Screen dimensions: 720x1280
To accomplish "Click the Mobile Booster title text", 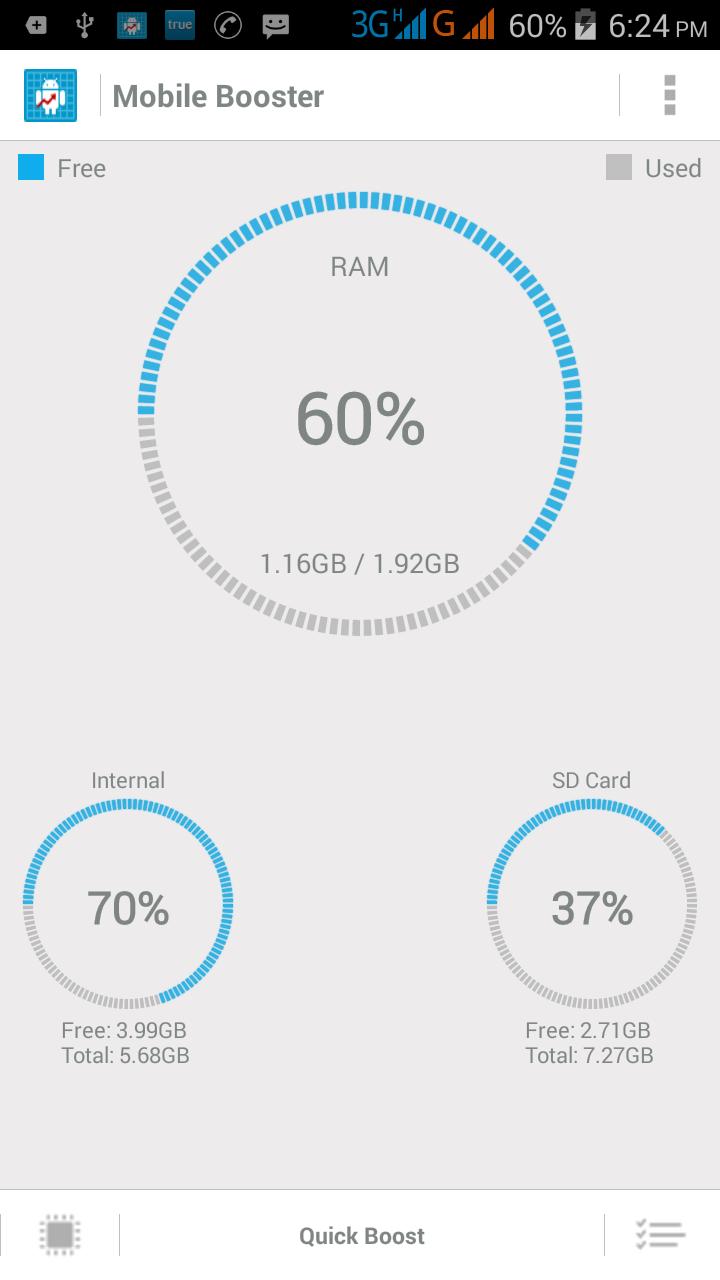I will [x=219, y=95].
